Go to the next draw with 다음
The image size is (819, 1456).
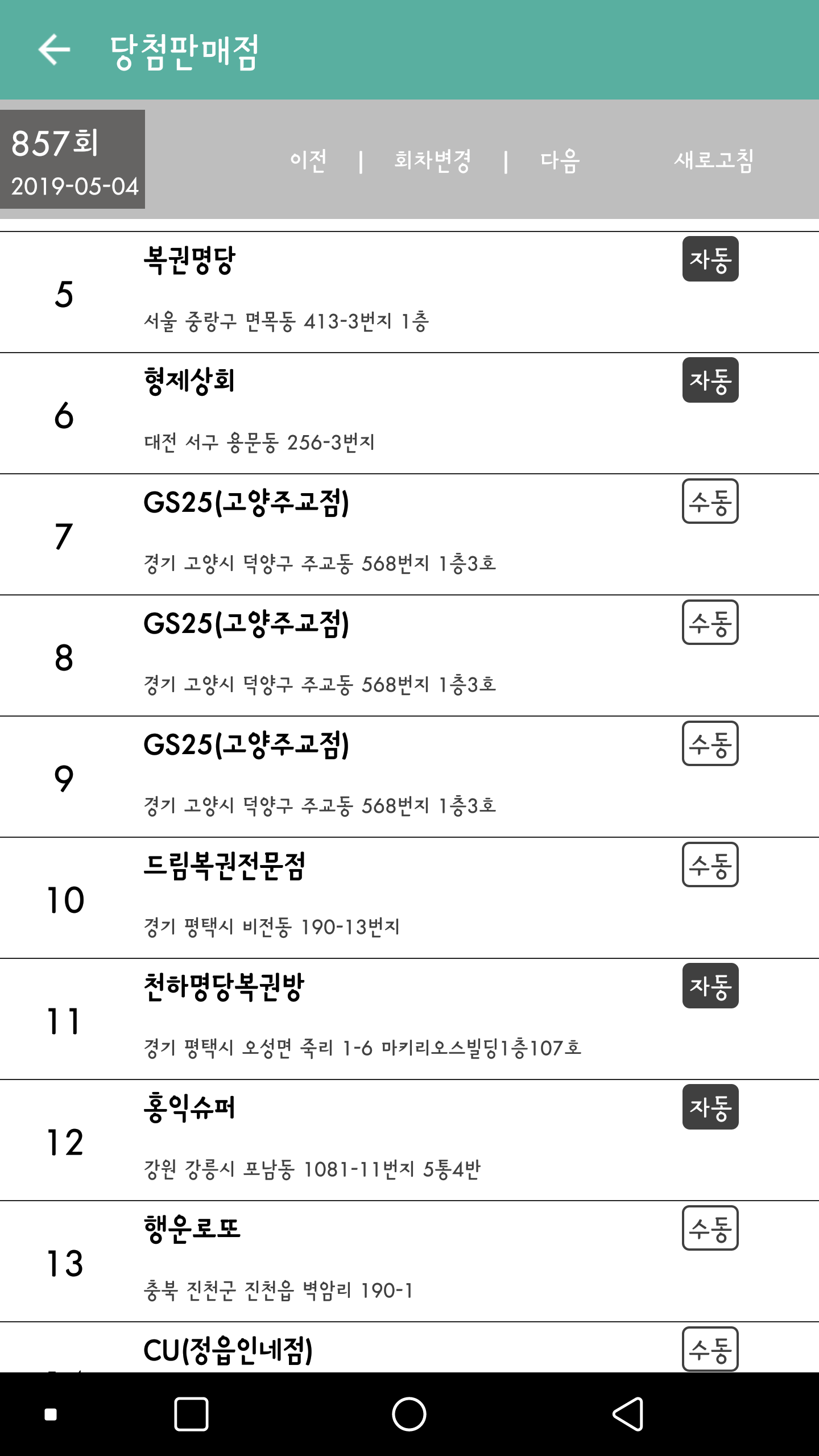point(560,160)
